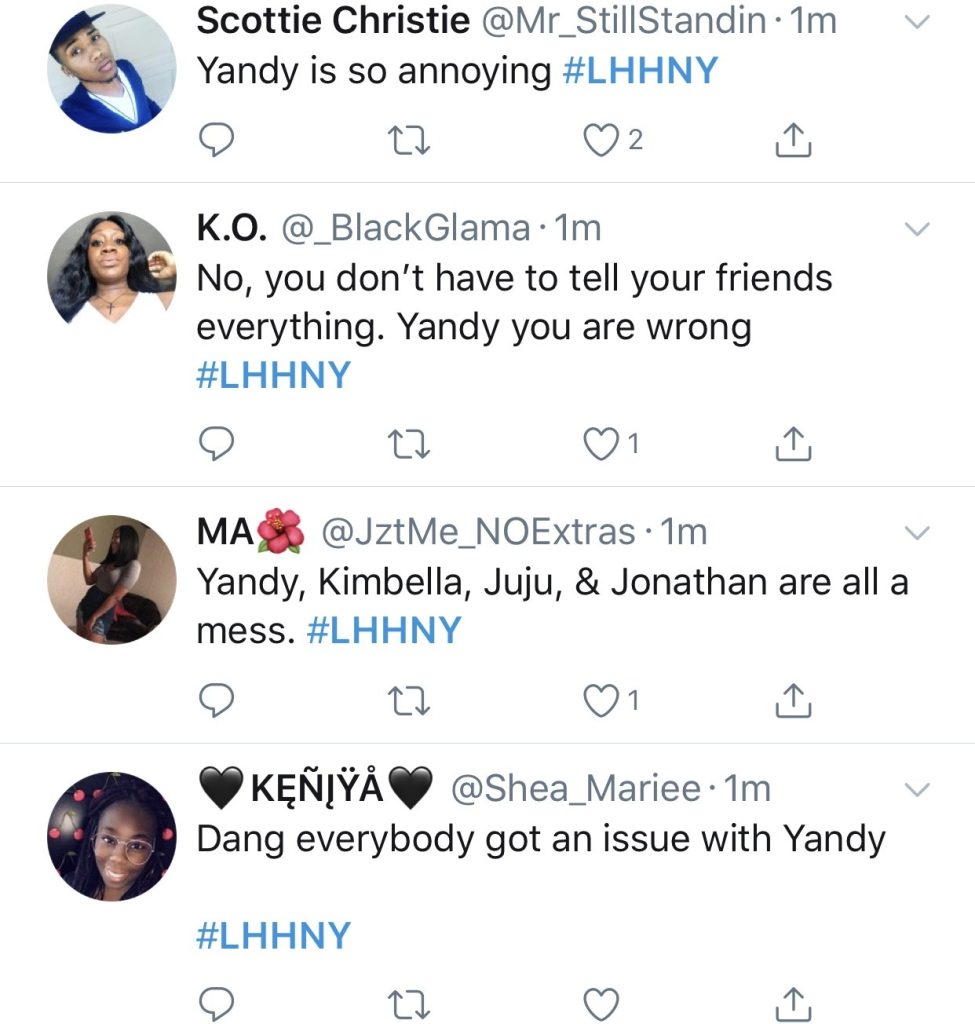The image size is (975, 1024).
Task: Expand options chevron on MA's tweet
Action: coord(917,534)
